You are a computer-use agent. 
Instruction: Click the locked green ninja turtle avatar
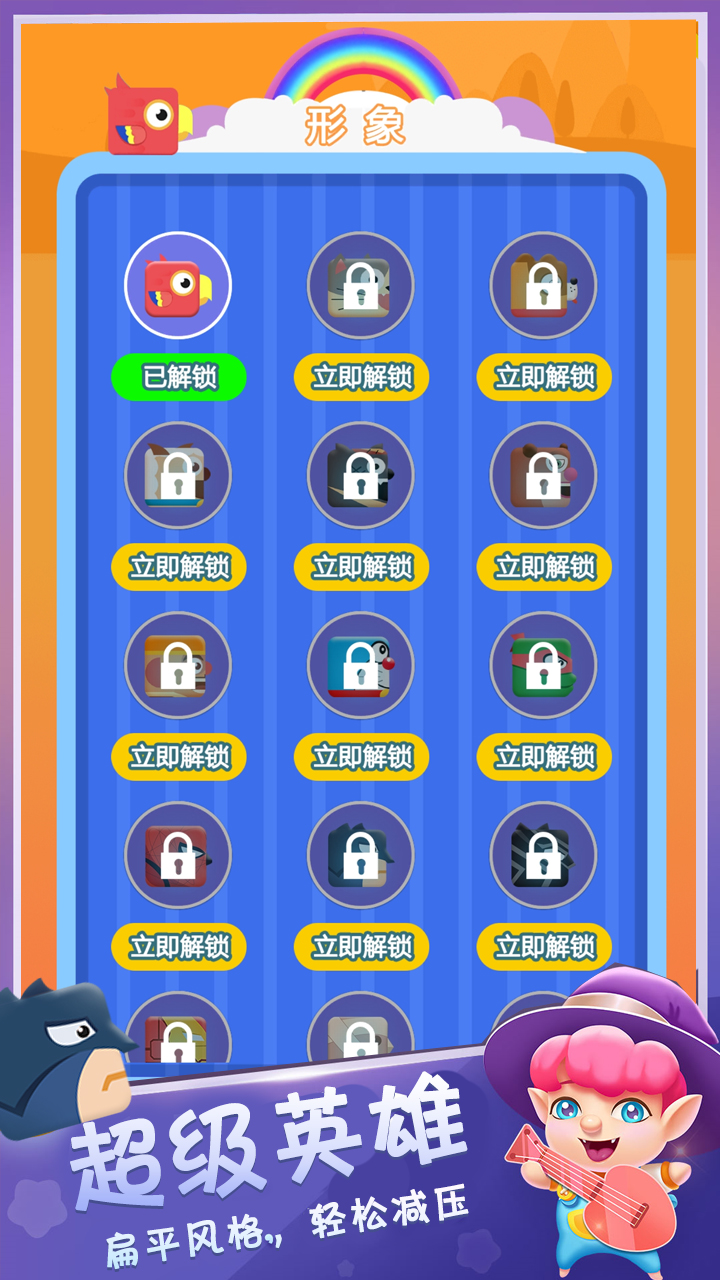point(544,666)
